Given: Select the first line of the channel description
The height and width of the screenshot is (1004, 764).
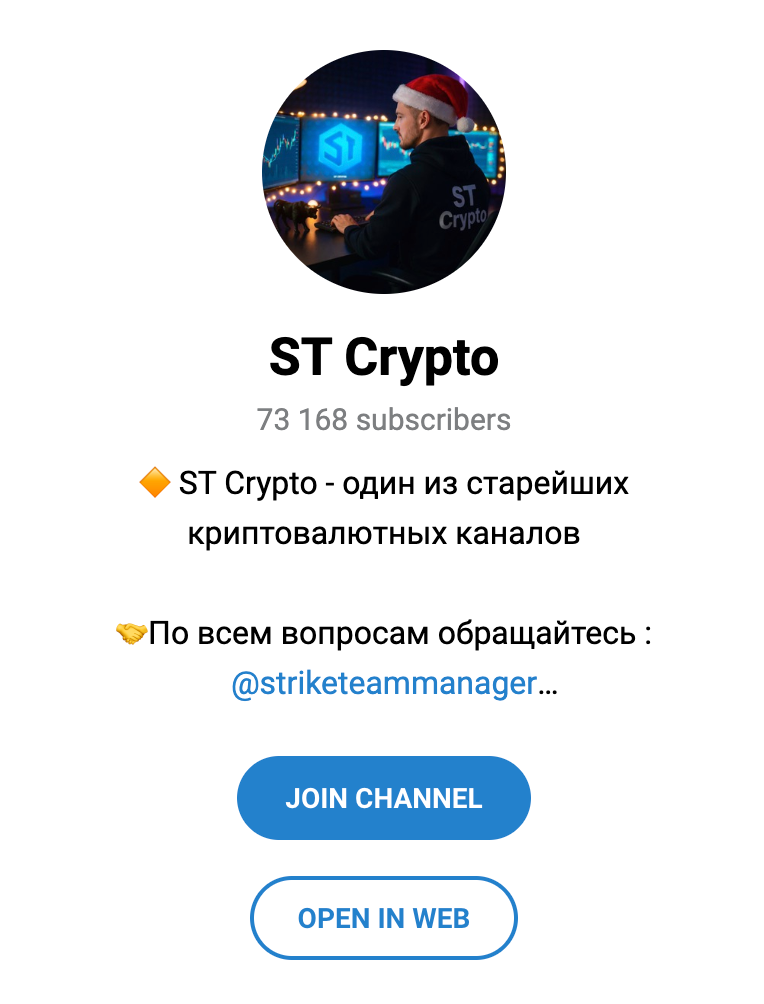Looking at the screenshot, I should click(x=390, y=483).
